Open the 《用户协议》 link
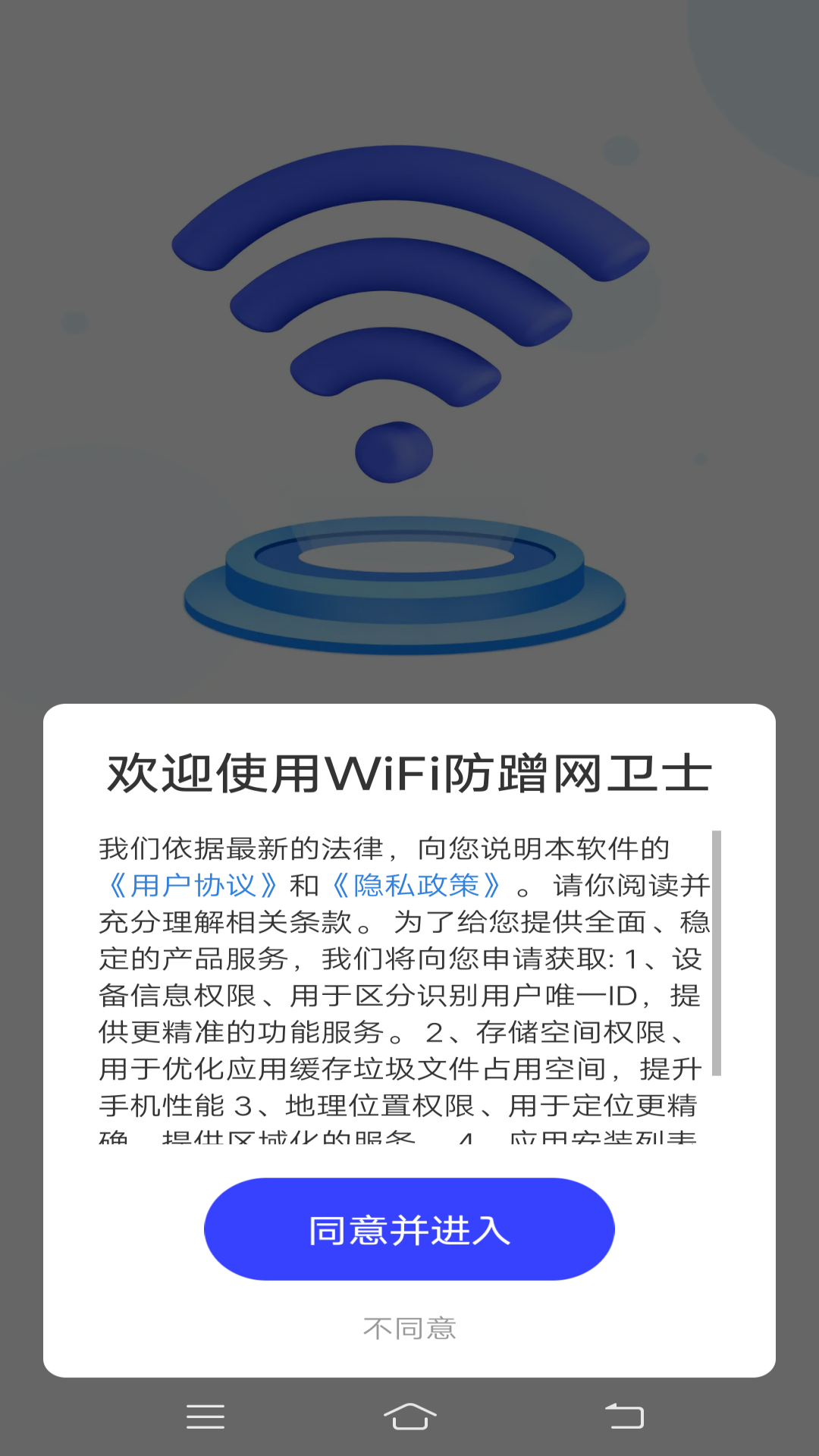This screenshot has height=1456, width=819. pos(193,885)
